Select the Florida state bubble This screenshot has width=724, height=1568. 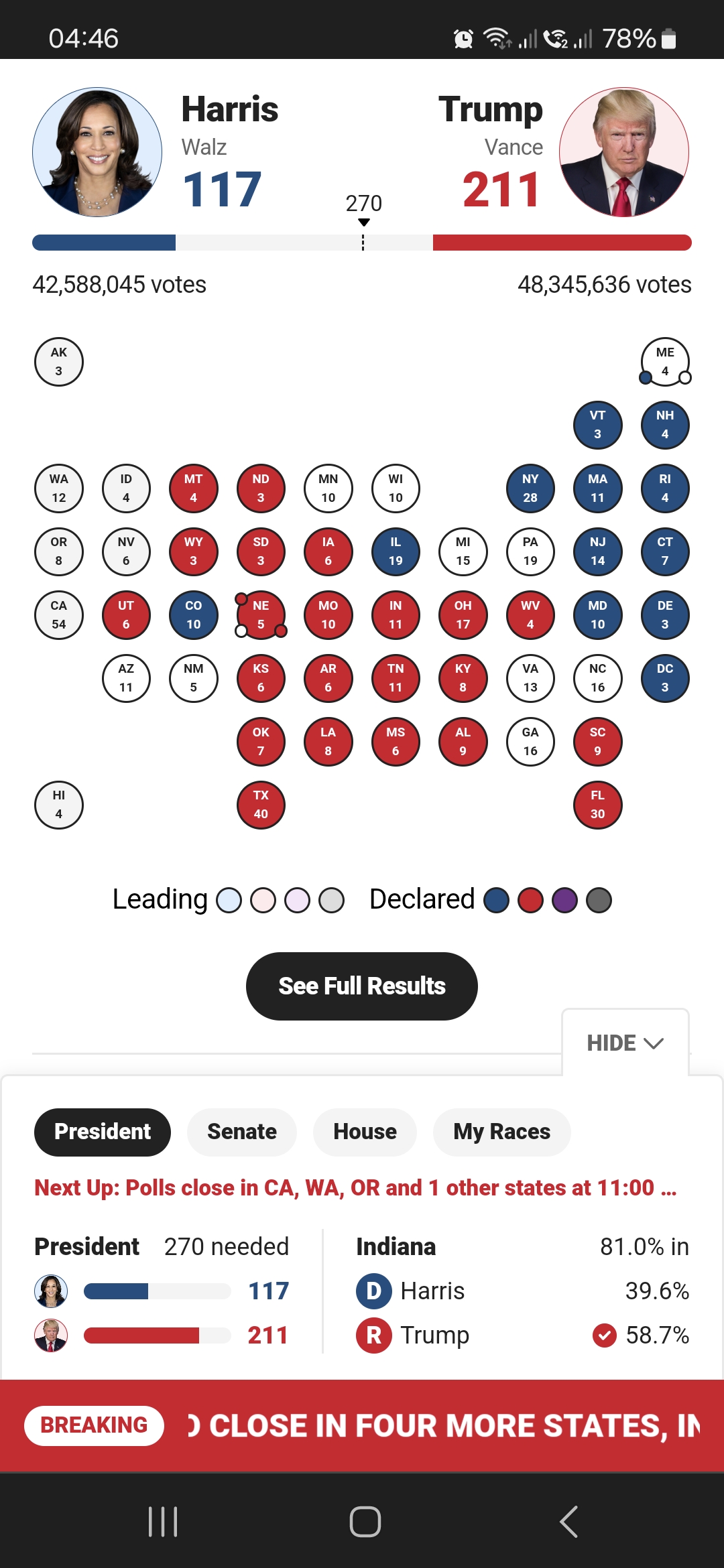click(597, 805)
